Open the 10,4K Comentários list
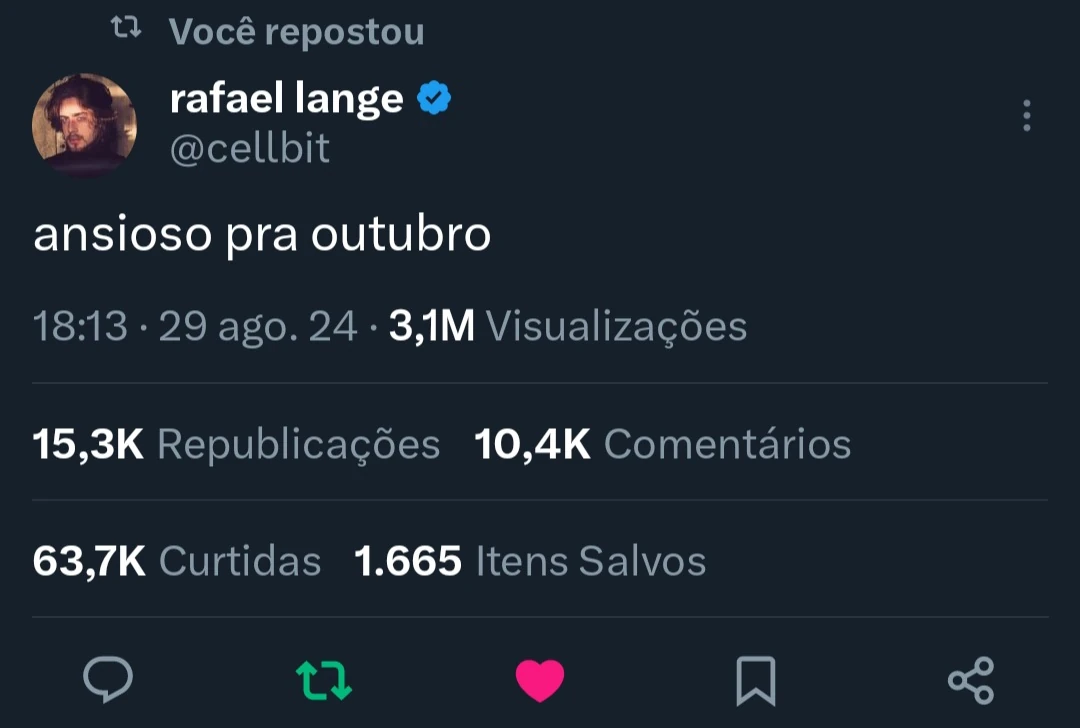This screenshot has width=1080, height=728. (663, 444)
